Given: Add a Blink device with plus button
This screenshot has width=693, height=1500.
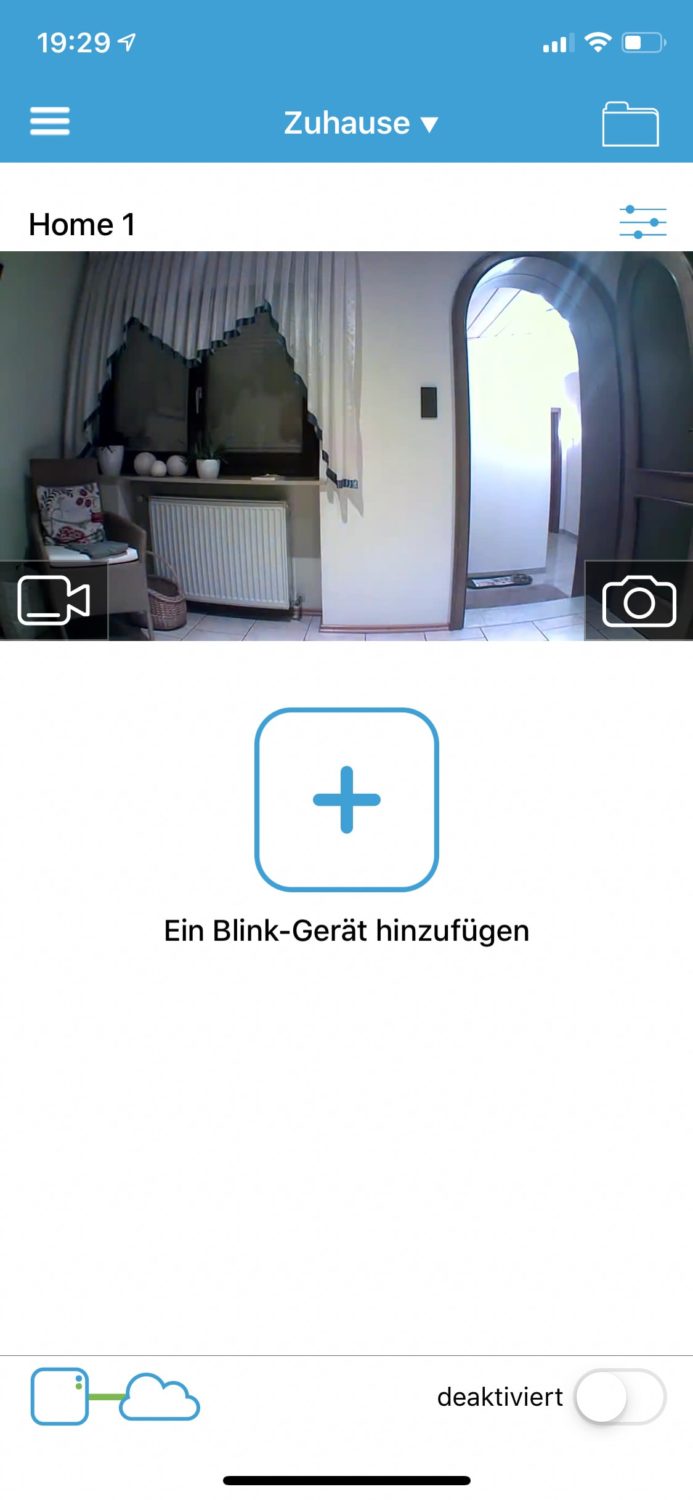Looking at the screenshot, I should [x=346, y=799].
